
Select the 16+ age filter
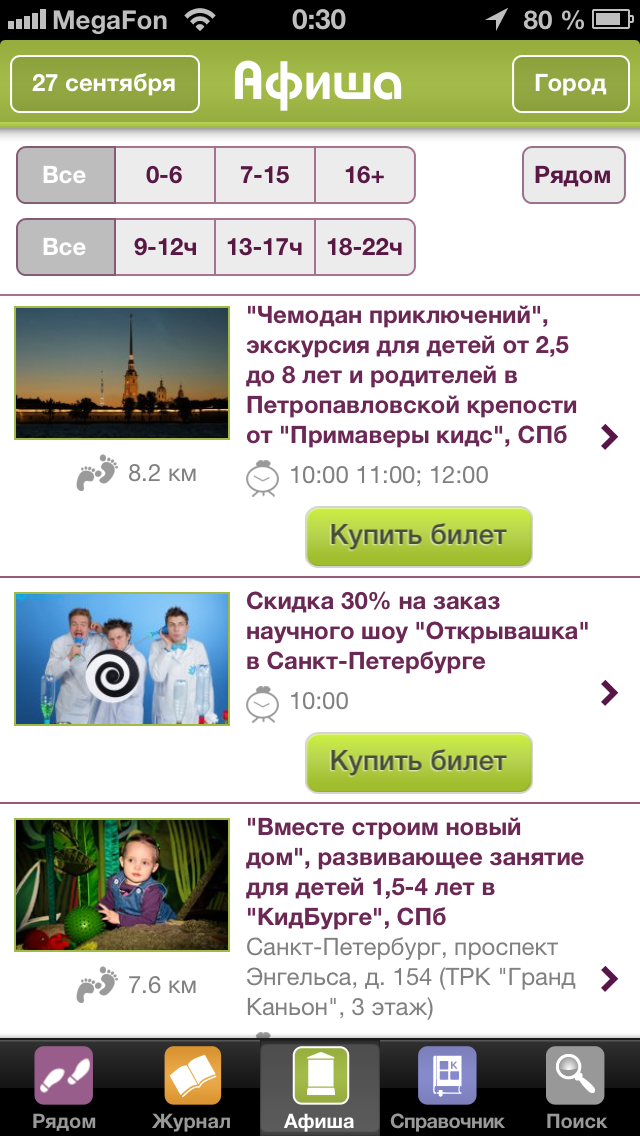pyautogui.click(x=364, y=175)
